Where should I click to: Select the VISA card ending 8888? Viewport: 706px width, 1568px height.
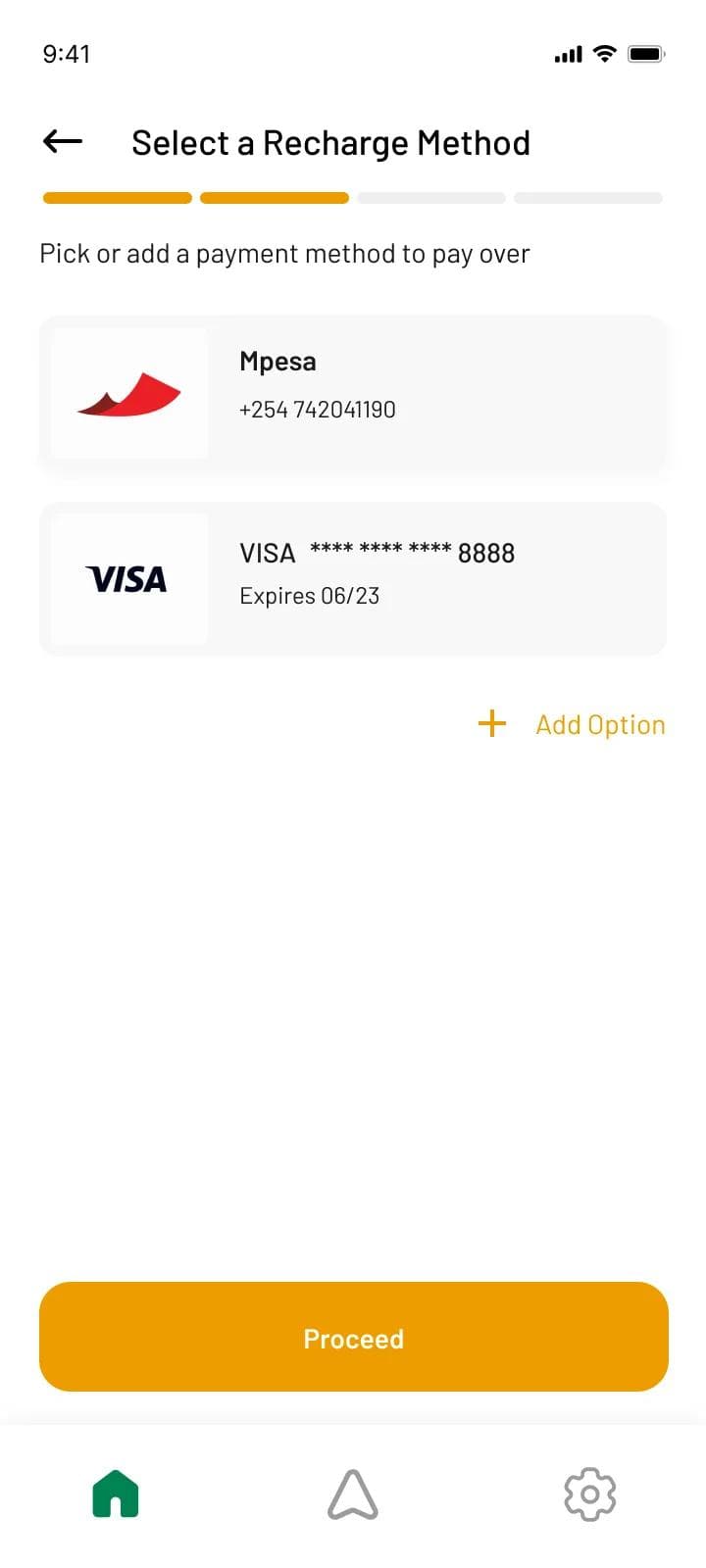tap(353, 578)
